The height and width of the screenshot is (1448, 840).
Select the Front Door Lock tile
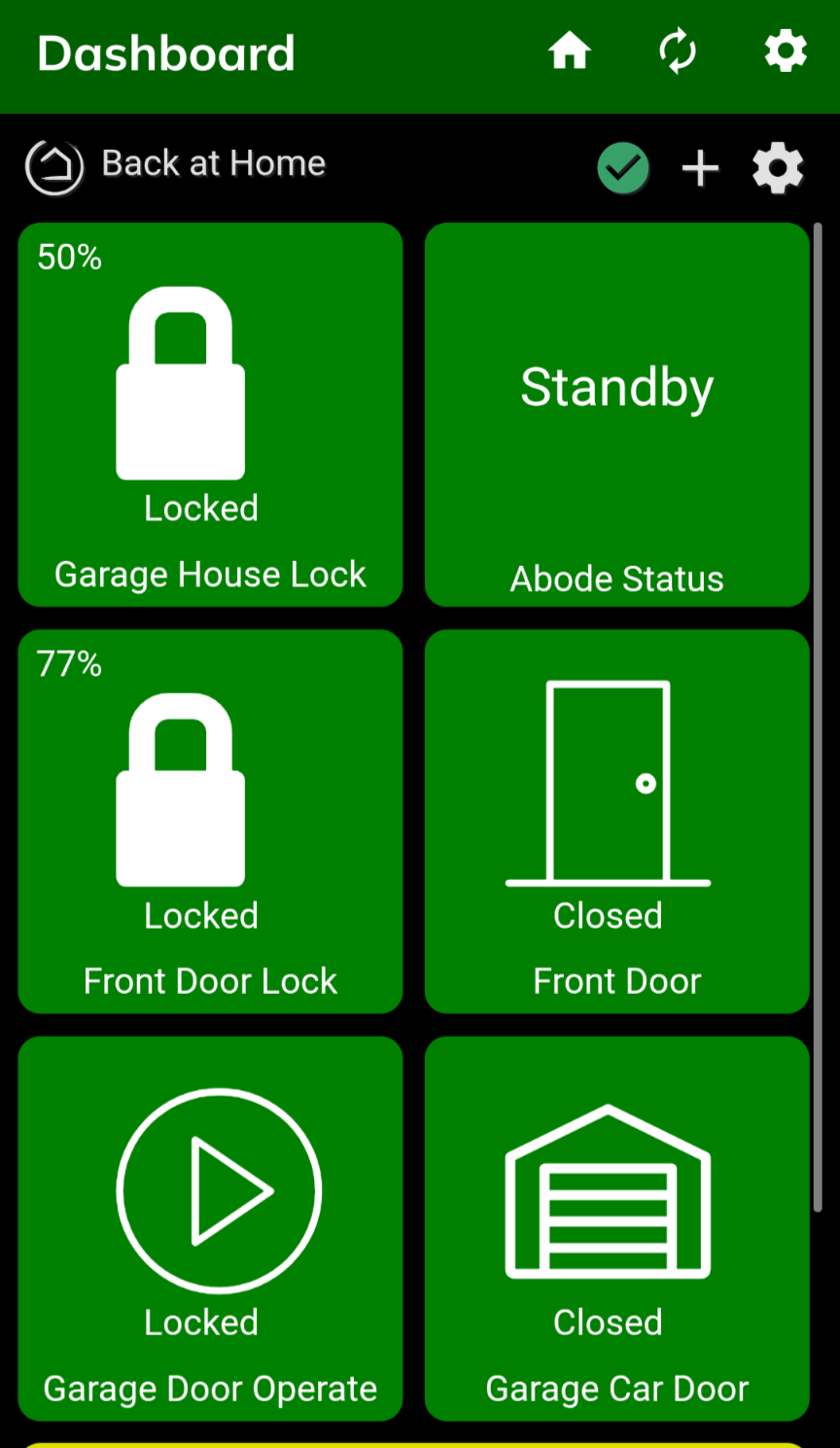pyautogui.click(x=210, y=822)
